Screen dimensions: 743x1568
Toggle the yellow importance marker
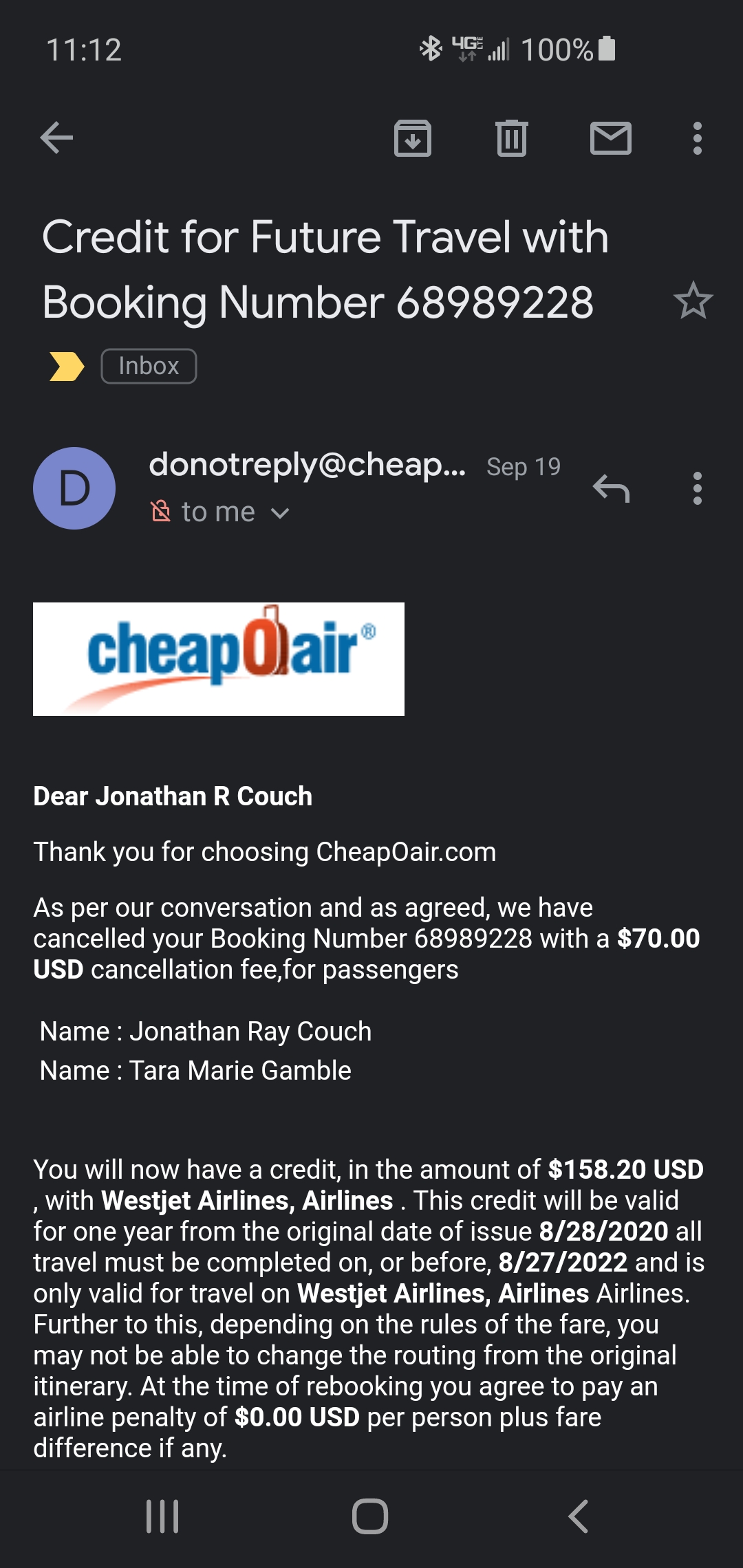click(65, 365)
